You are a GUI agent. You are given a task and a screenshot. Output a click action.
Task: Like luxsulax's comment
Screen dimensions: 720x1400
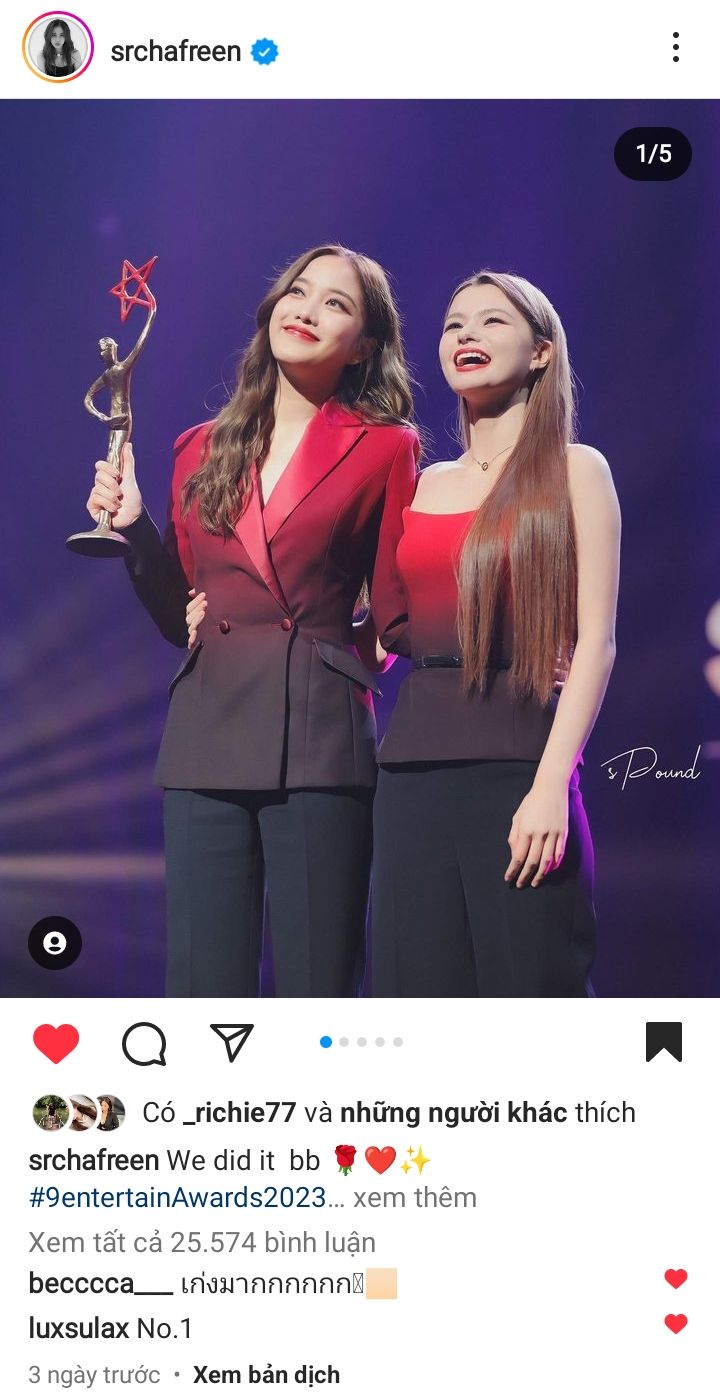(x=676, y=1324)
